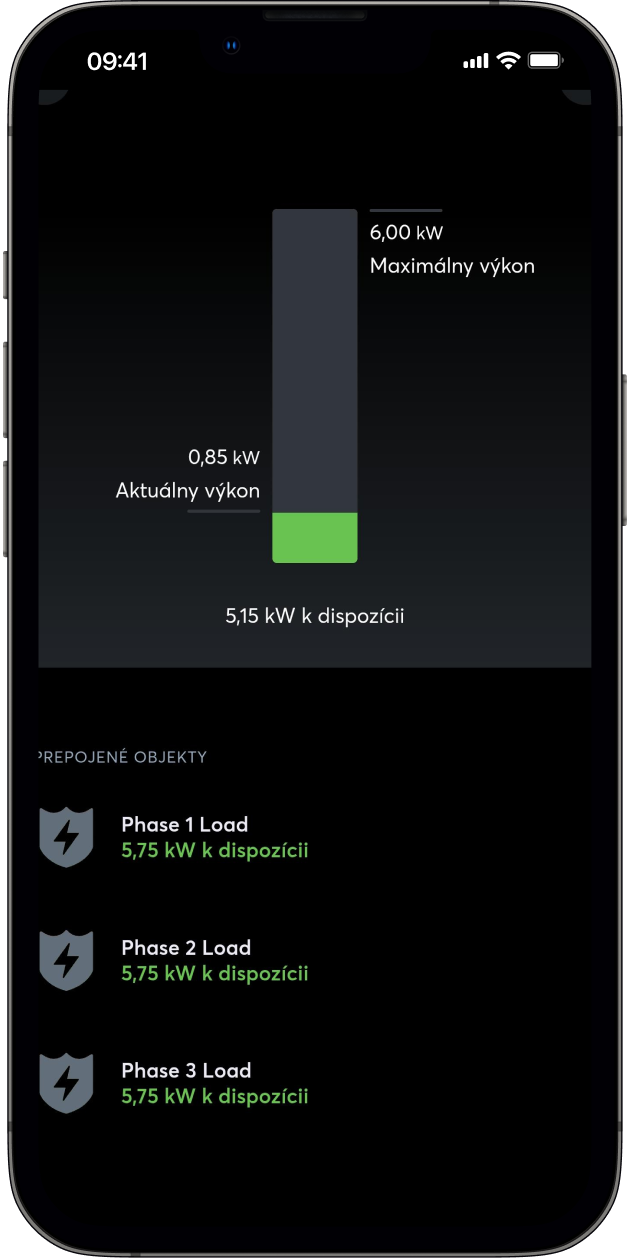Open the Phase 1 Load object
This screenshot has height=1260, width=630.
click(214, 838)
